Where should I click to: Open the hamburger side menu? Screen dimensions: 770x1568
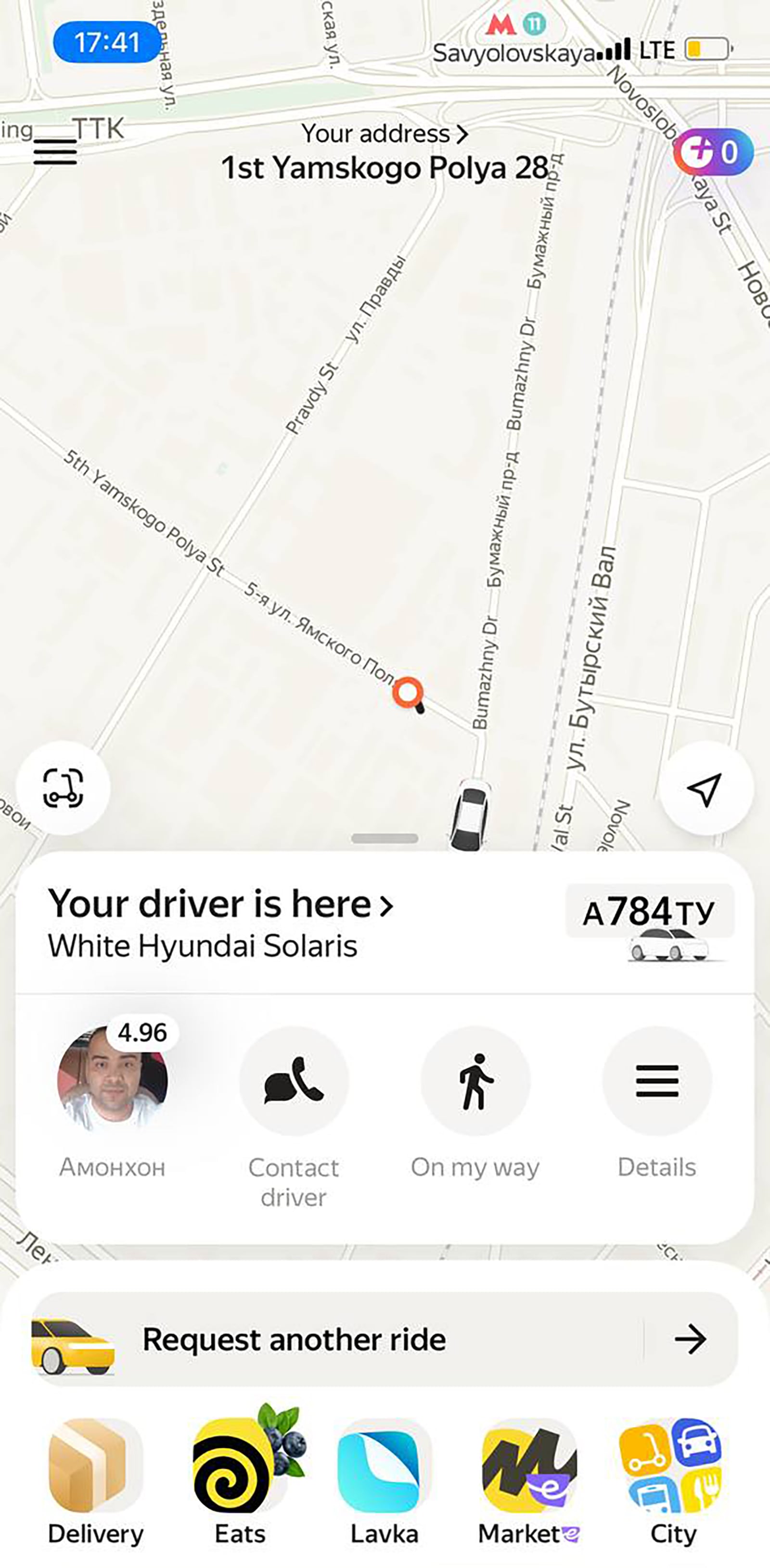pyautogui.click(x=55, y=151)
